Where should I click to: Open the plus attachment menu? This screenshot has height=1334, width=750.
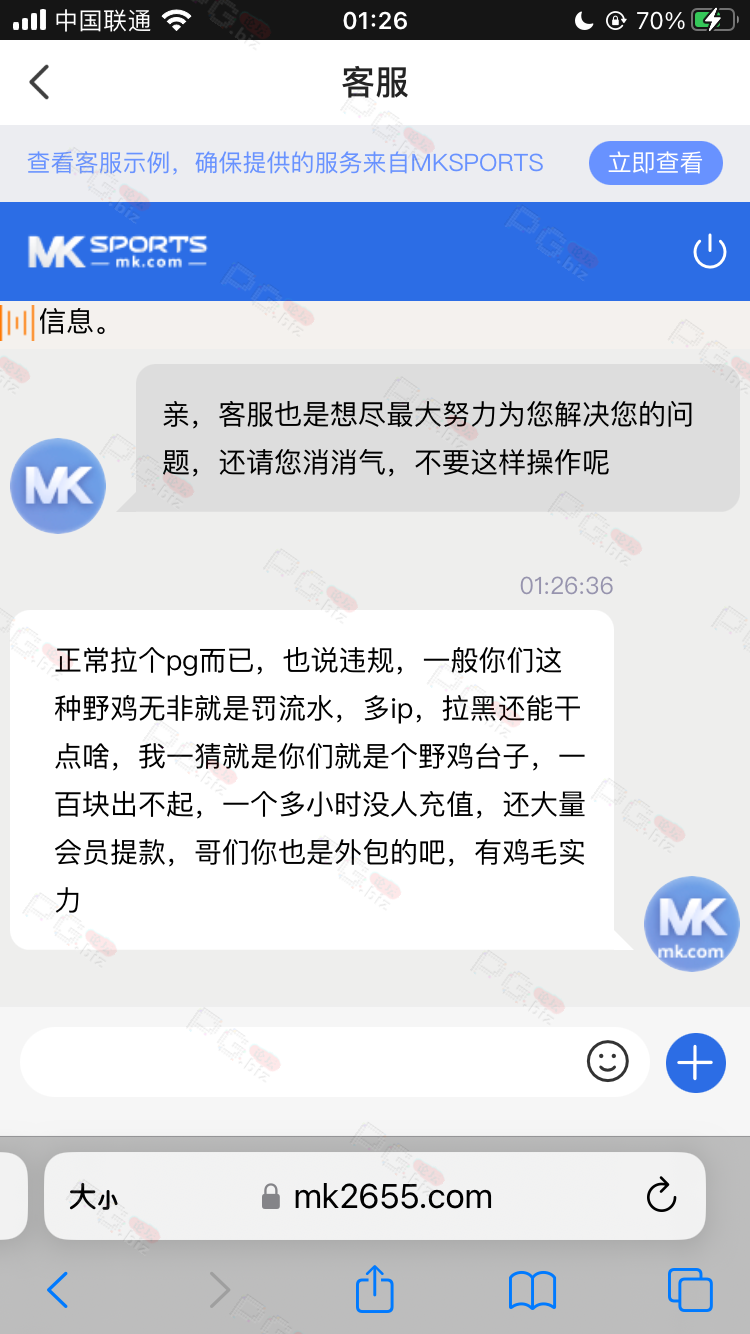[x=695, y=1061]
